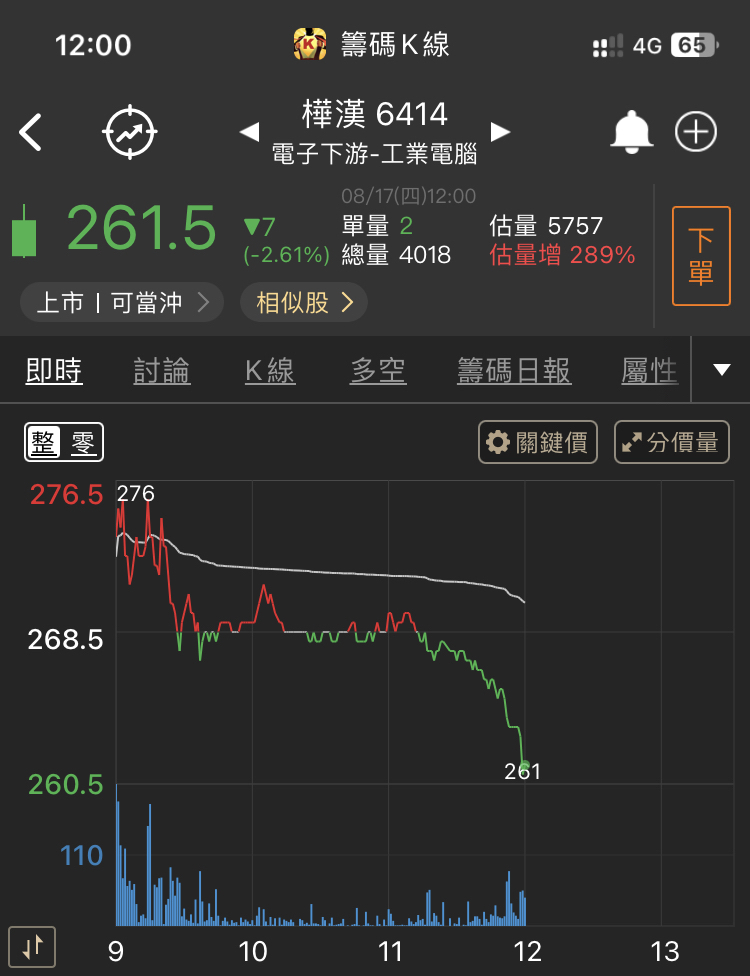Open the chart target icon
Screen dimensions: 750x976
[131, 132]
